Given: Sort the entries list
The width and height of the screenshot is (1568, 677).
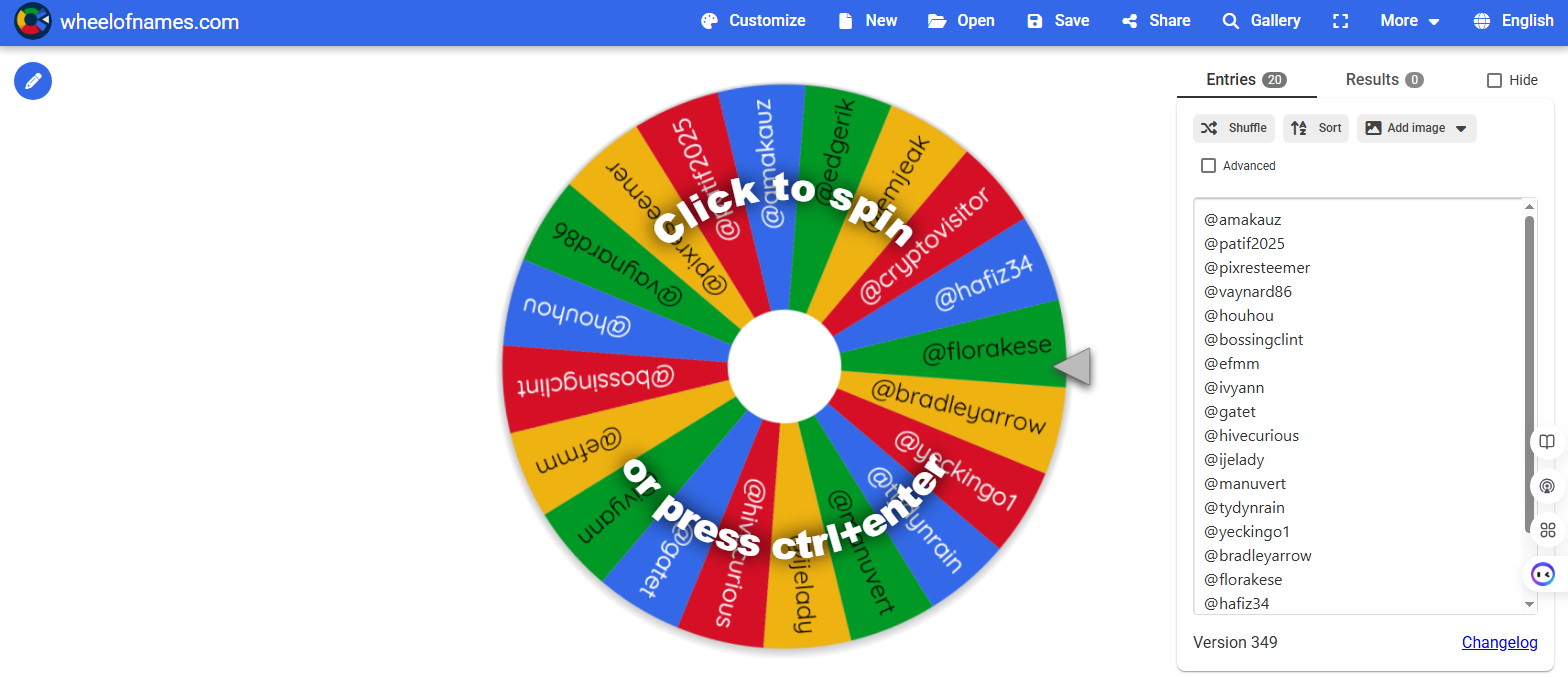Looking at the screenshot, I should pos(1316,128).
